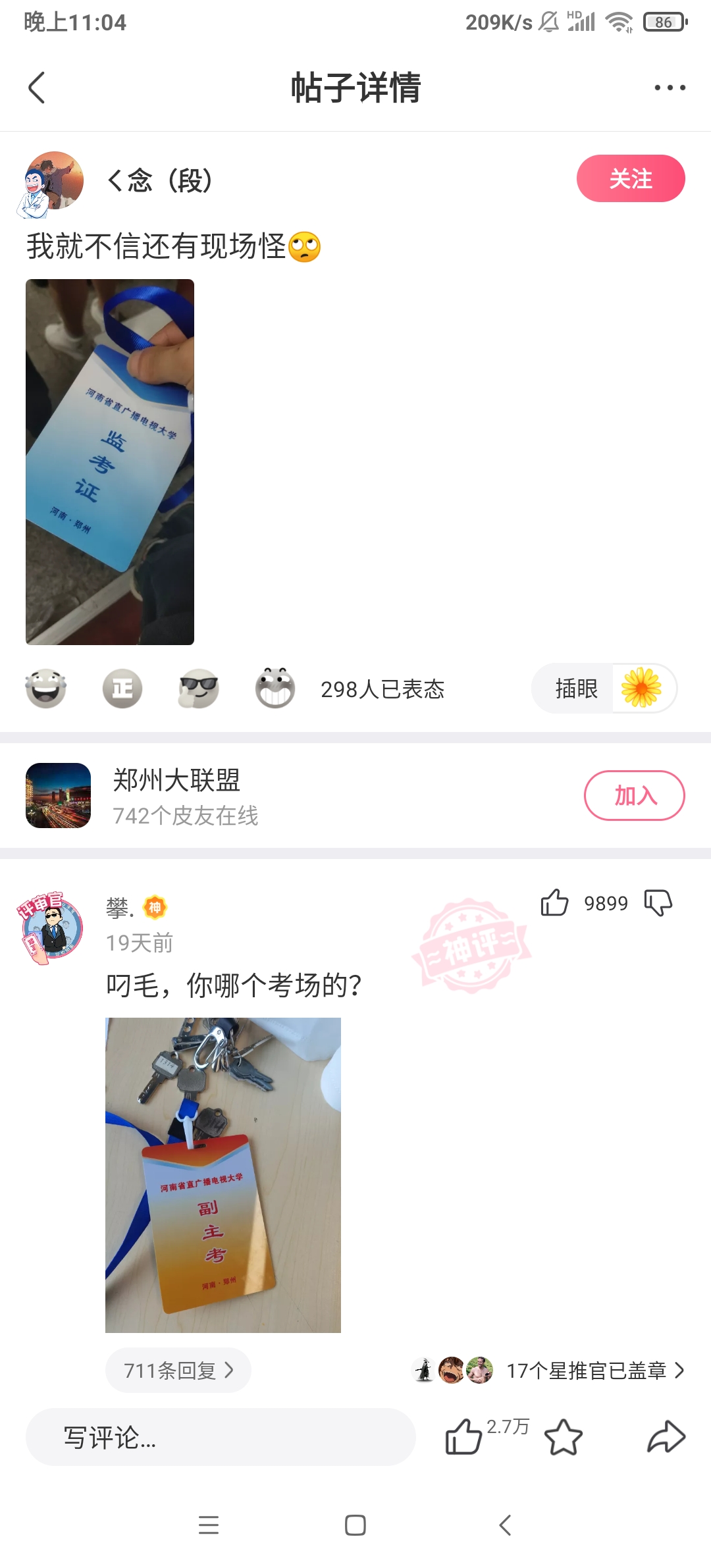711x1568 pixels.
Task: React with the laughing-crying emoji
Action: point(45,689)
